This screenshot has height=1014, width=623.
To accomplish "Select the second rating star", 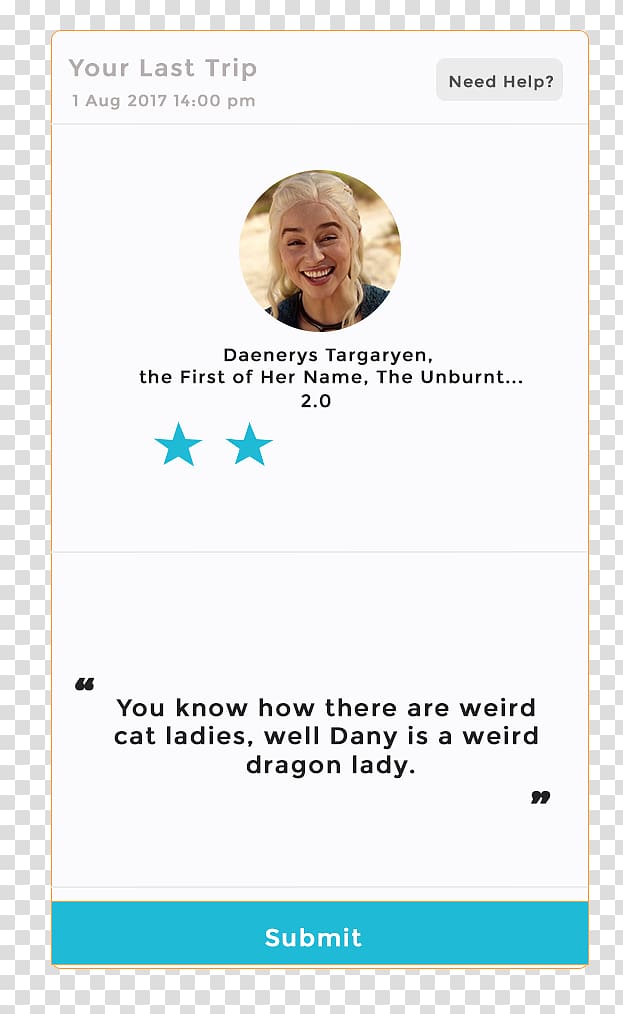I will click(x=249, y=444).
